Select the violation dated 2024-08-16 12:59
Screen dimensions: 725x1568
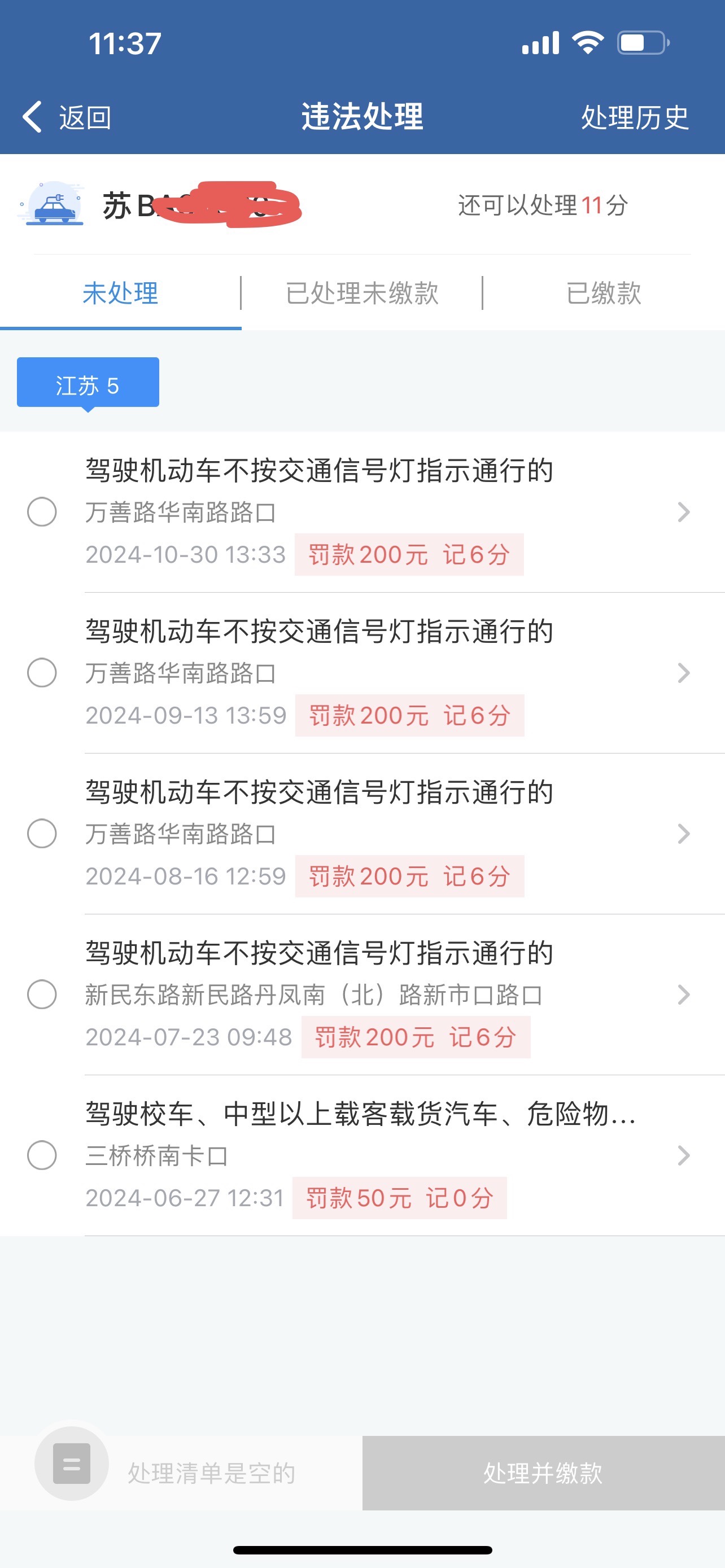42,833
